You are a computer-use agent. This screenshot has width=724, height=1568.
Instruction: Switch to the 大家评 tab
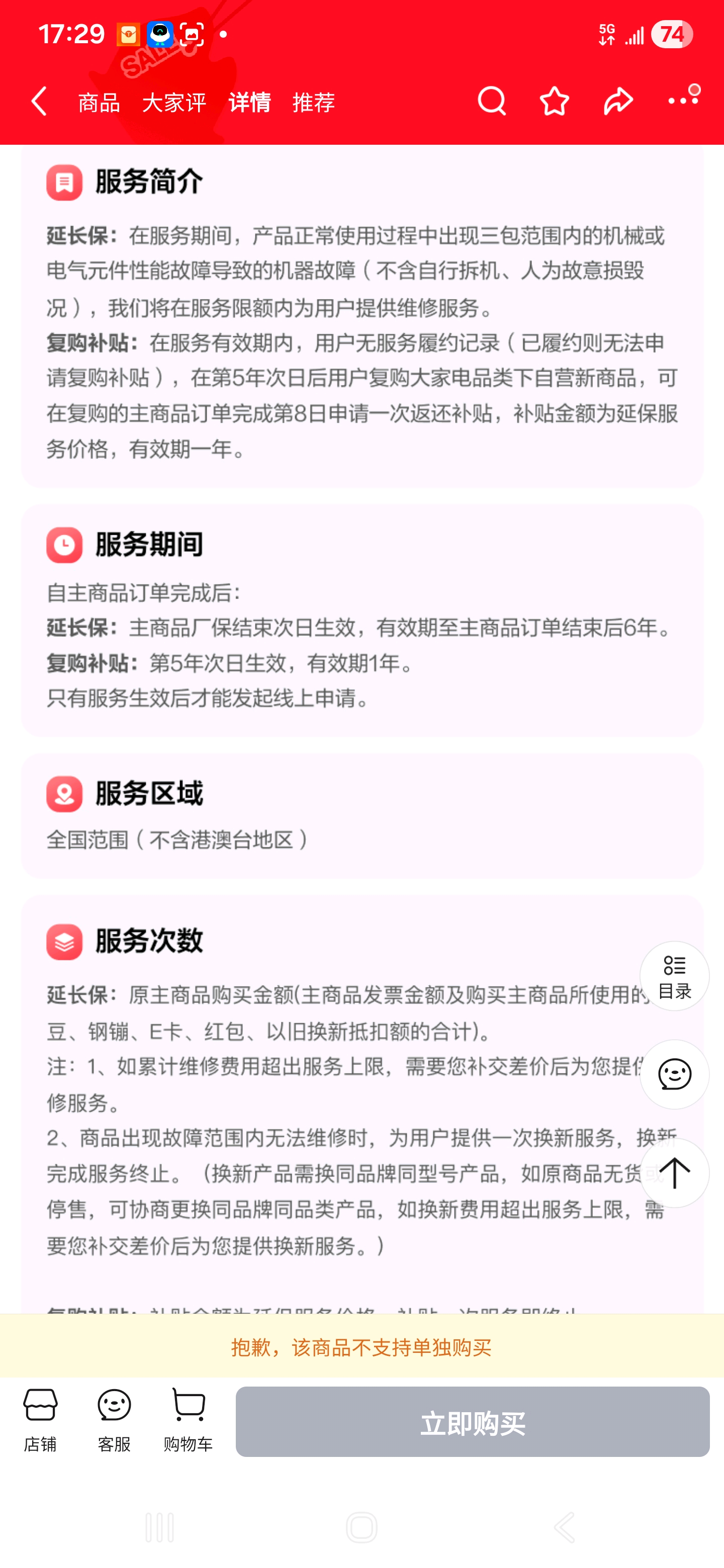click(x=174, y=102)
